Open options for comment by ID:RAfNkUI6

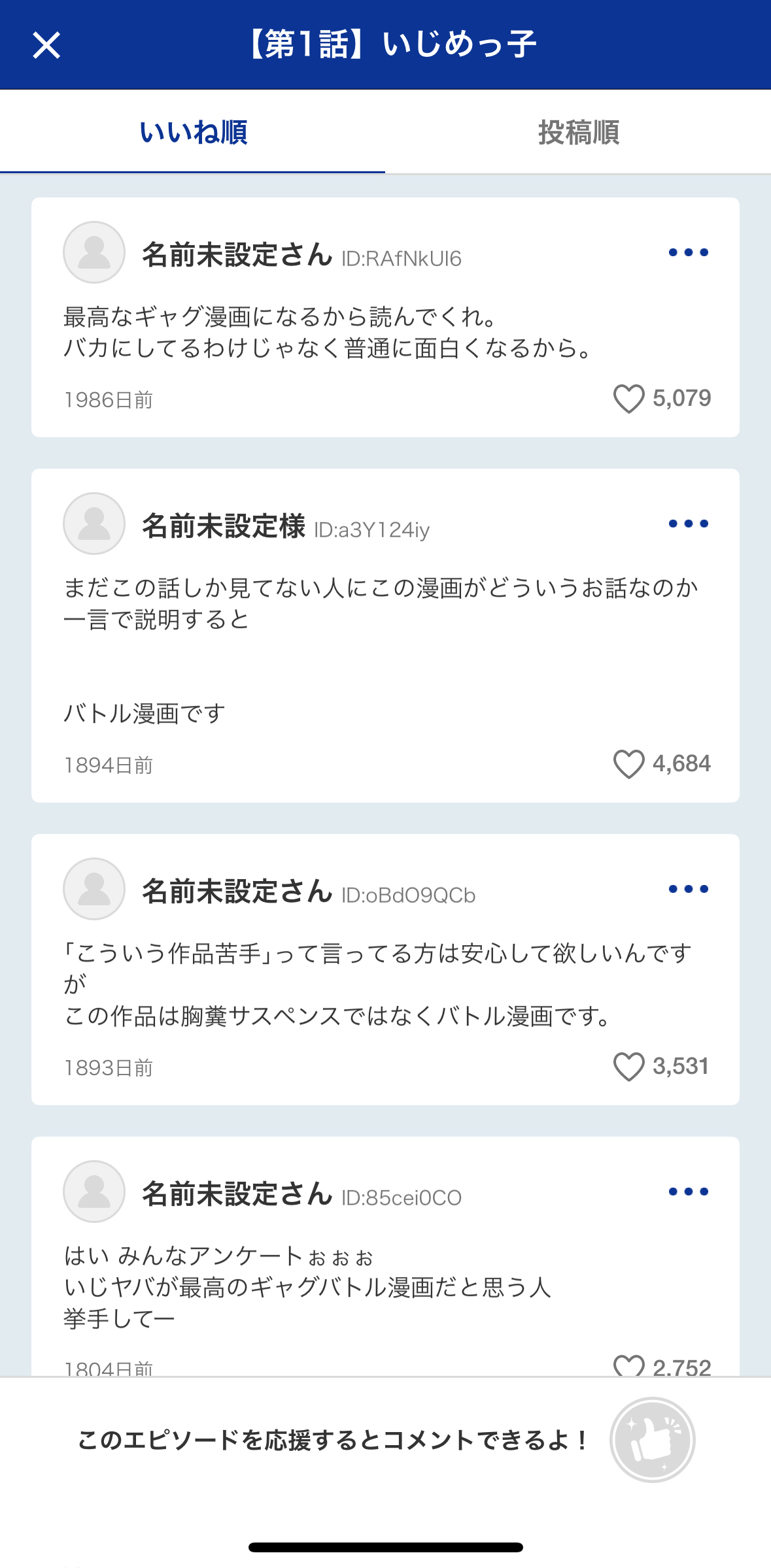click(x=688, y=253)
